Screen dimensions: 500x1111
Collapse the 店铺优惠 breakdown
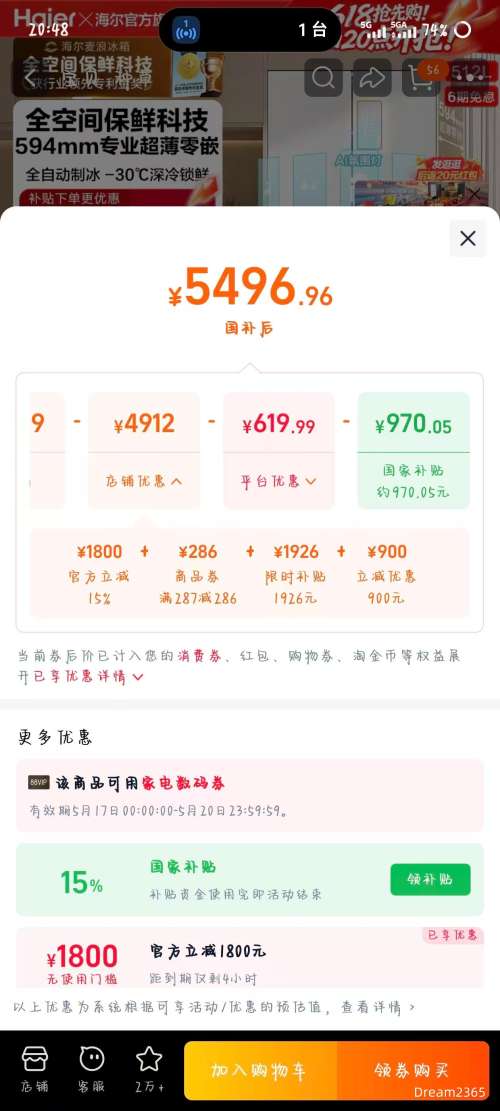[144, 481]
